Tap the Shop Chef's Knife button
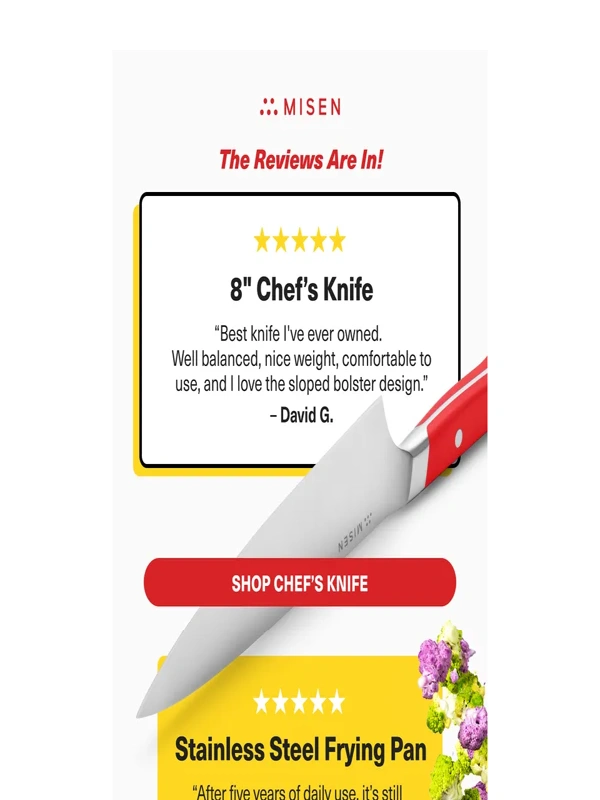 pyautogui.click(x=300, y=583)
